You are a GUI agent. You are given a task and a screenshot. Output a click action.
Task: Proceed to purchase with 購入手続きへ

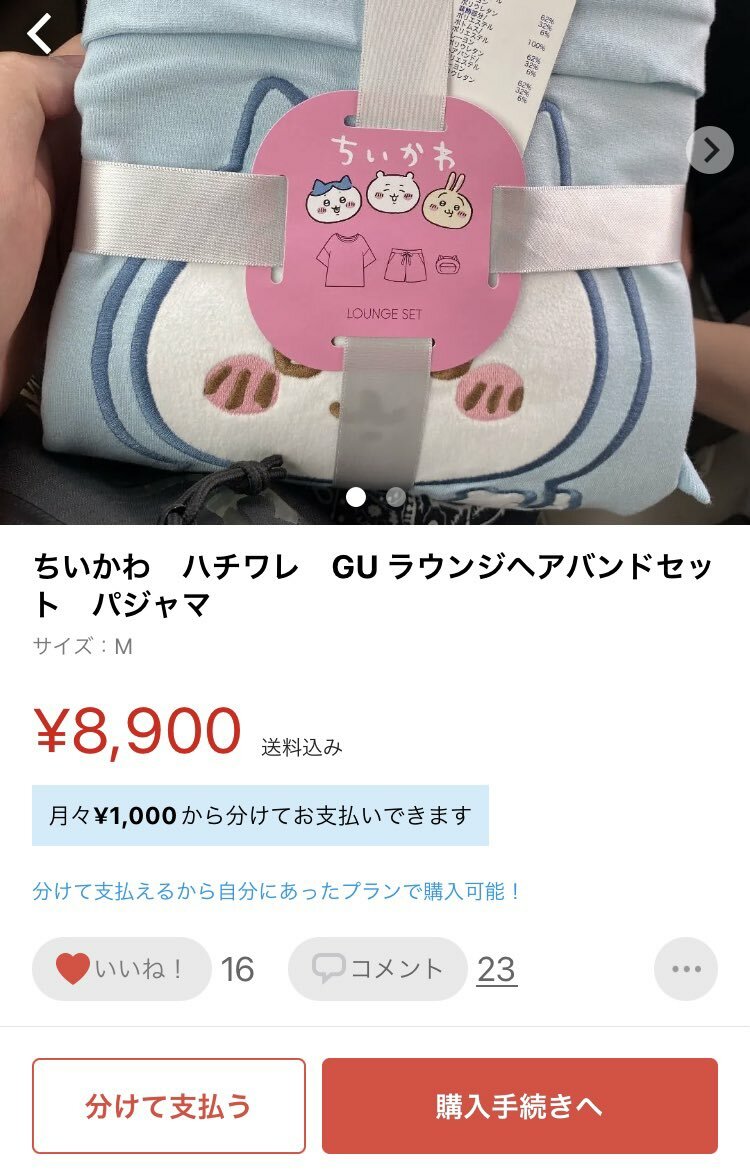tap(519, 1106)
